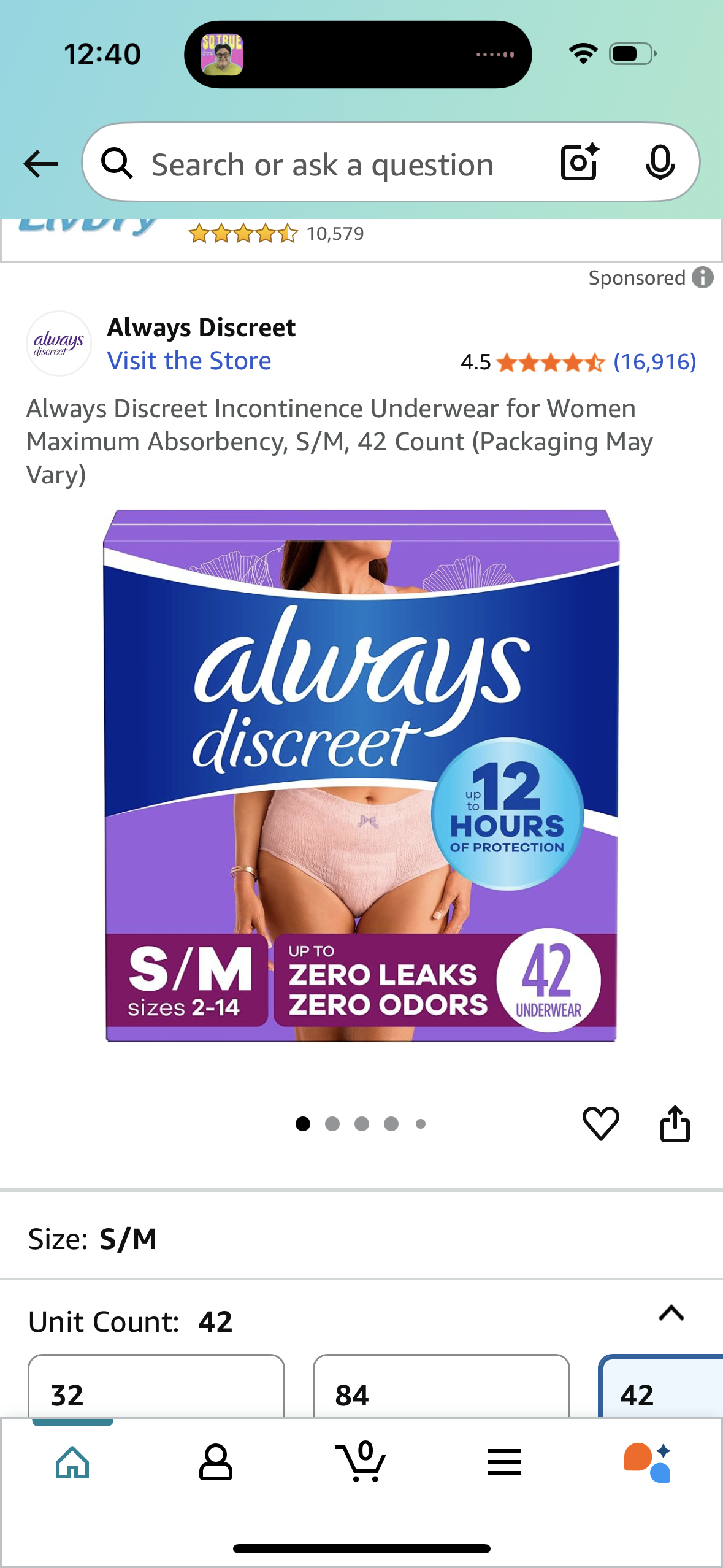Choose the 84 unit count option

pos(440,1391)
